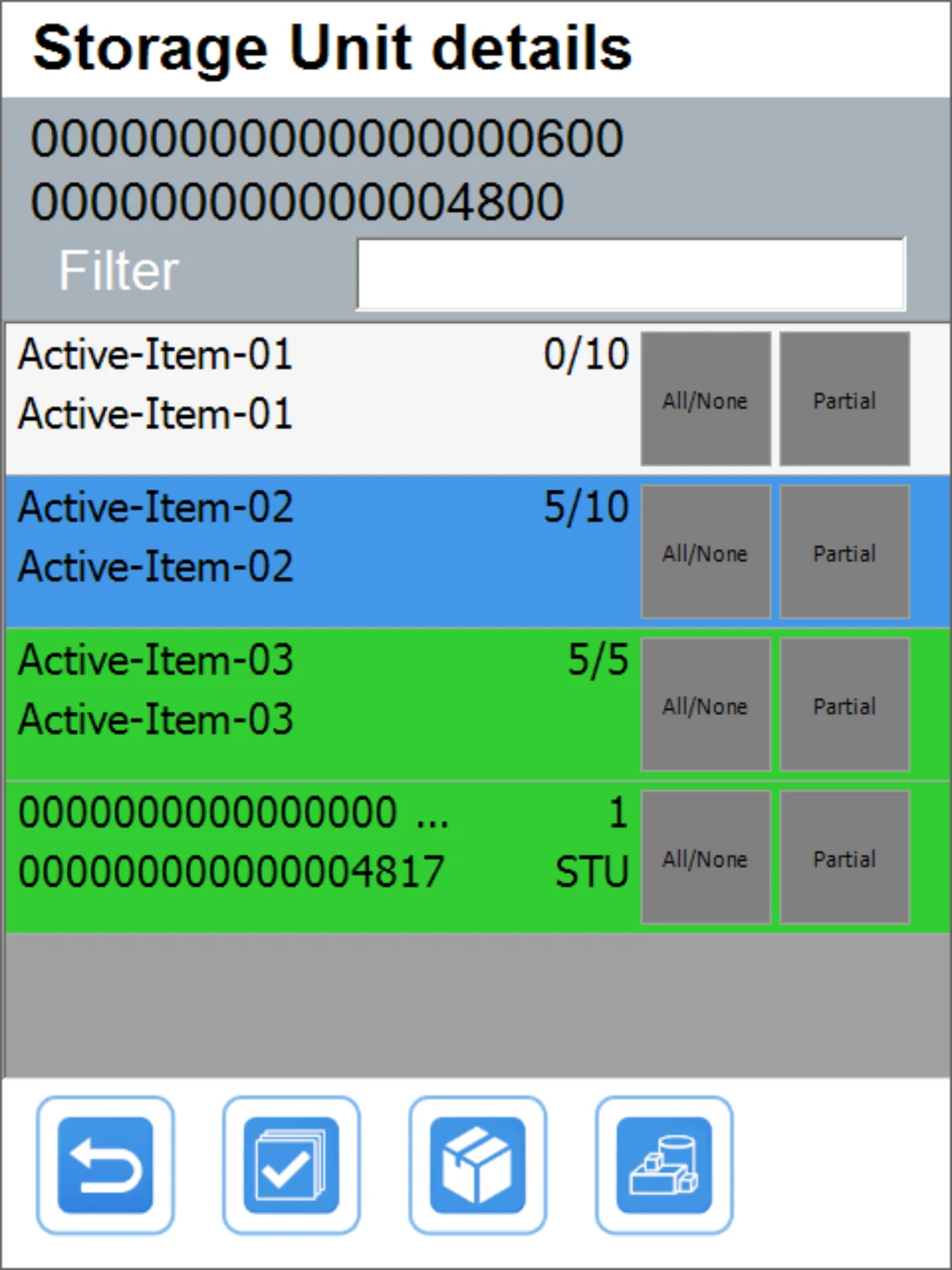This screenshot has width=952, height=1270.
Task: Choose Partial for Active-Item-01
Action: (x=844, y=399)
